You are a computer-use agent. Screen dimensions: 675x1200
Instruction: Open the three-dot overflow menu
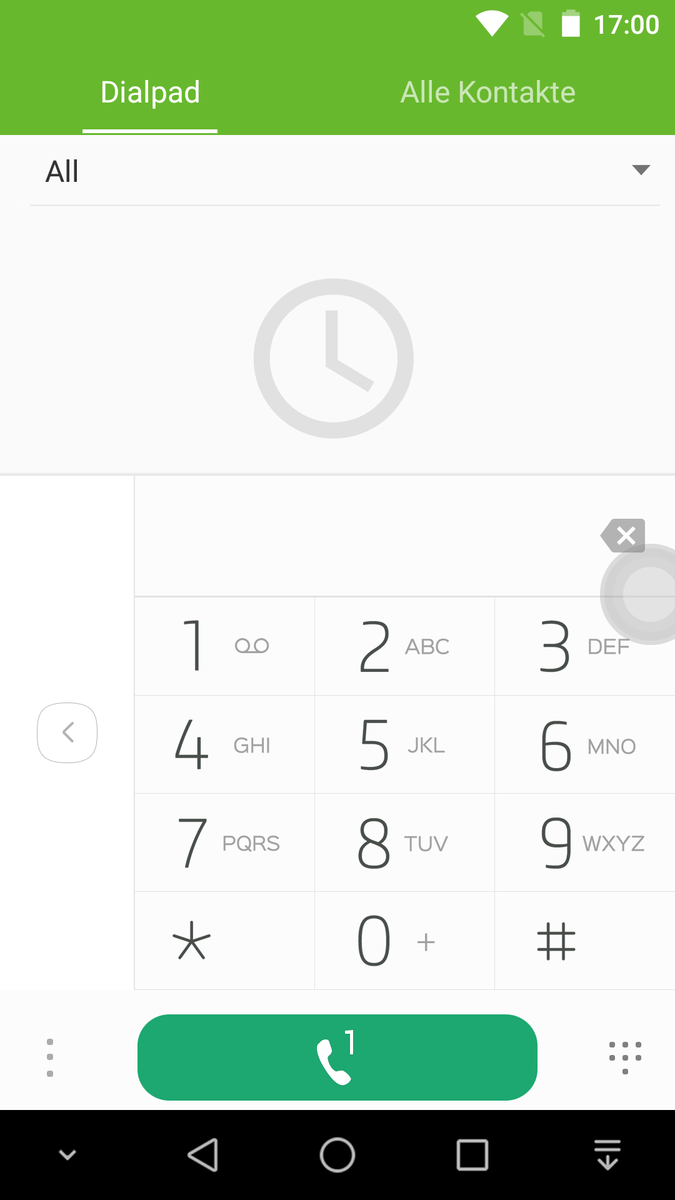[50, 1058]
